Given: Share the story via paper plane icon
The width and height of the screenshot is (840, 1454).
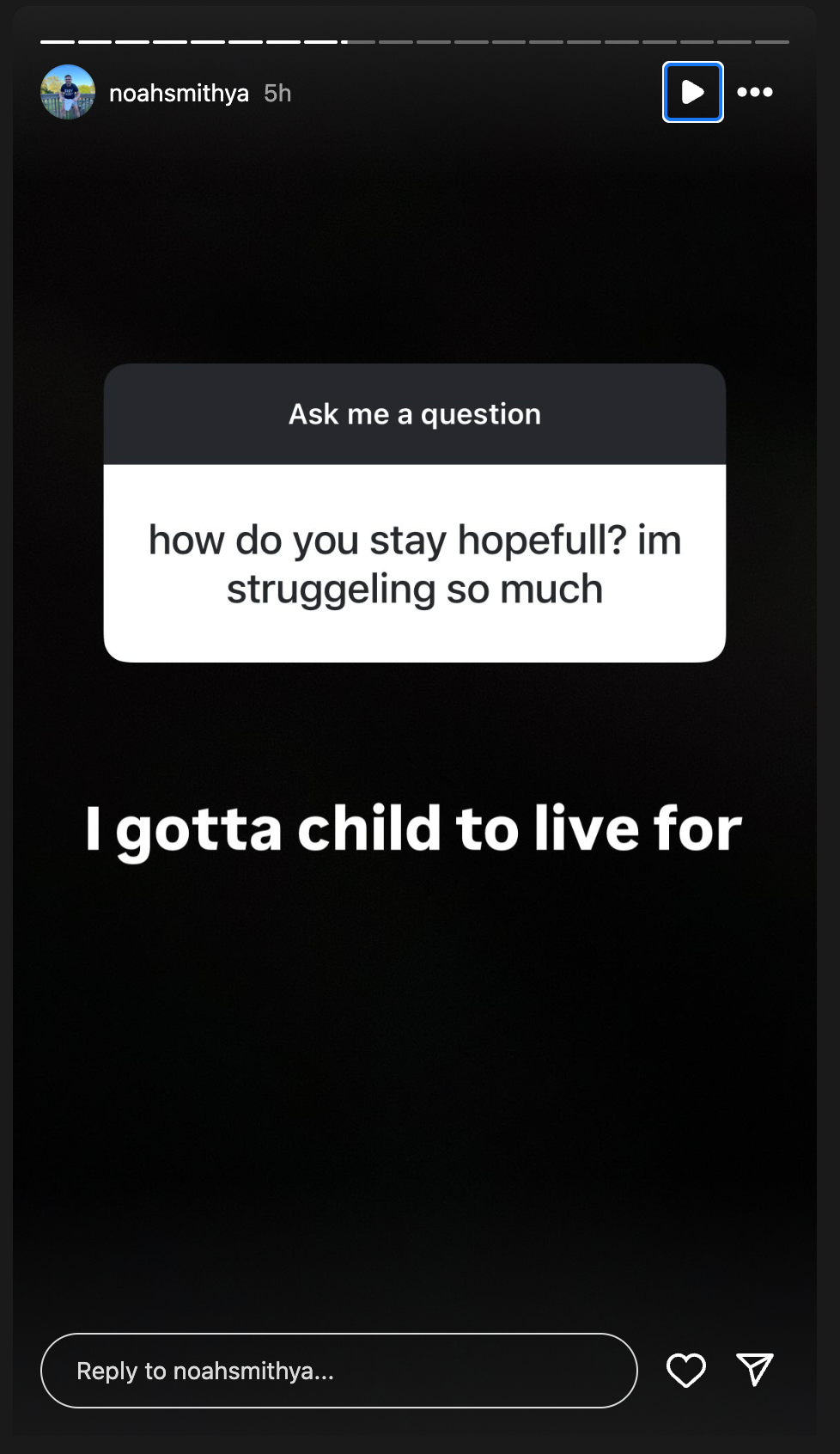Looking at the screenshot, I should point(755,1369).
